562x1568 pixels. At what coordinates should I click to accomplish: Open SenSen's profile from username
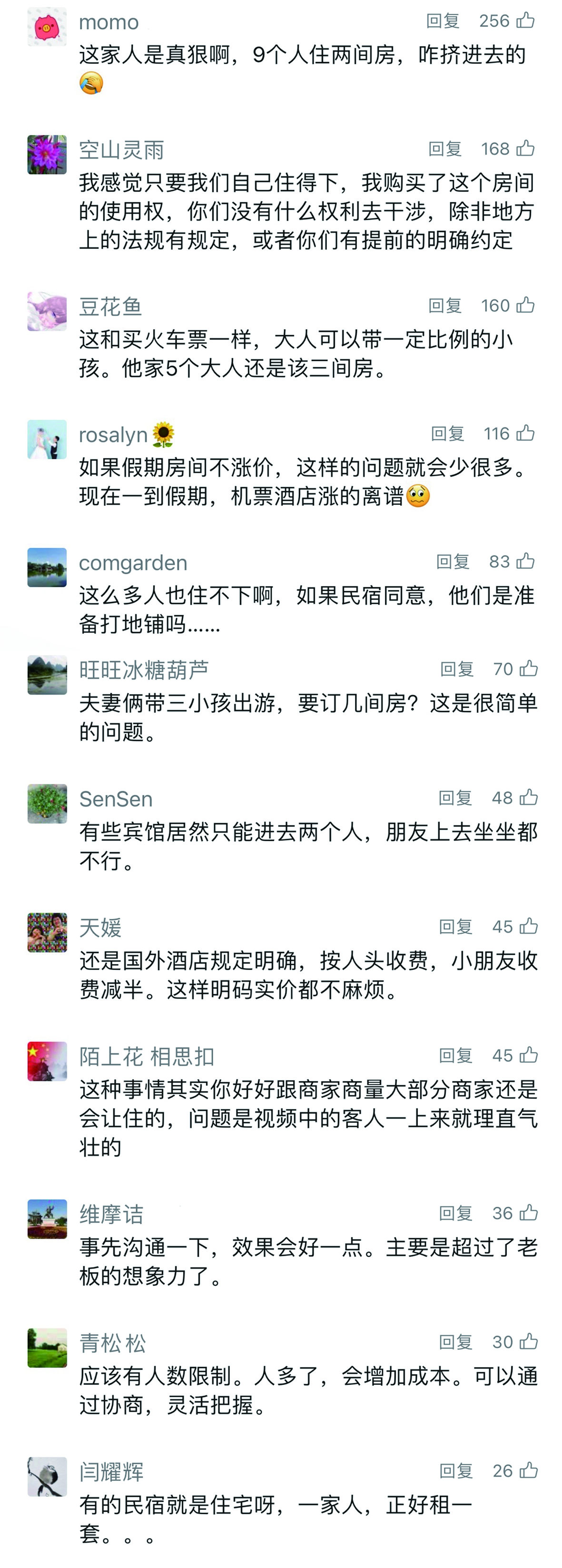click(116, 799)
